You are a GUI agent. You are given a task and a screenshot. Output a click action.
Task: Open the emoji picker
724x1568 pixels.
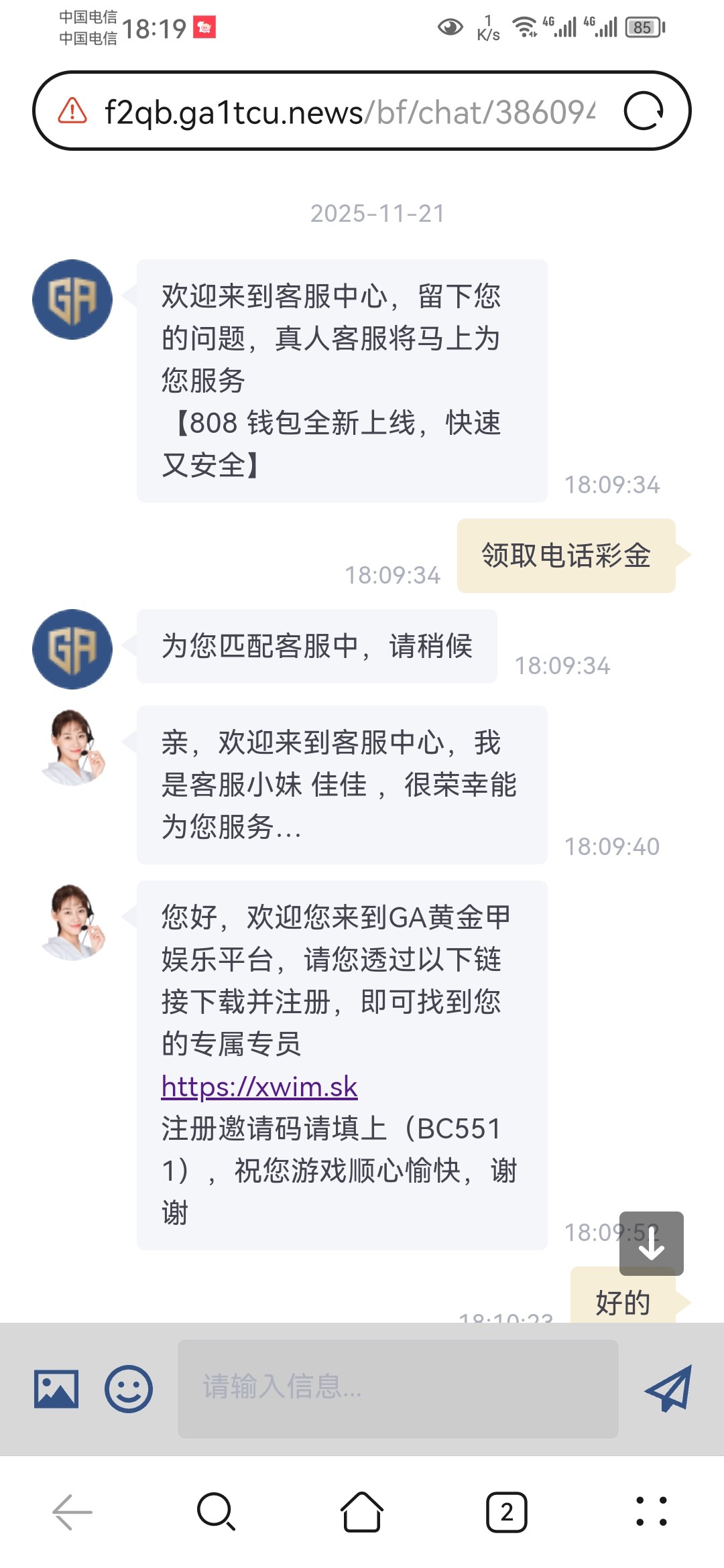[129, 1389]
